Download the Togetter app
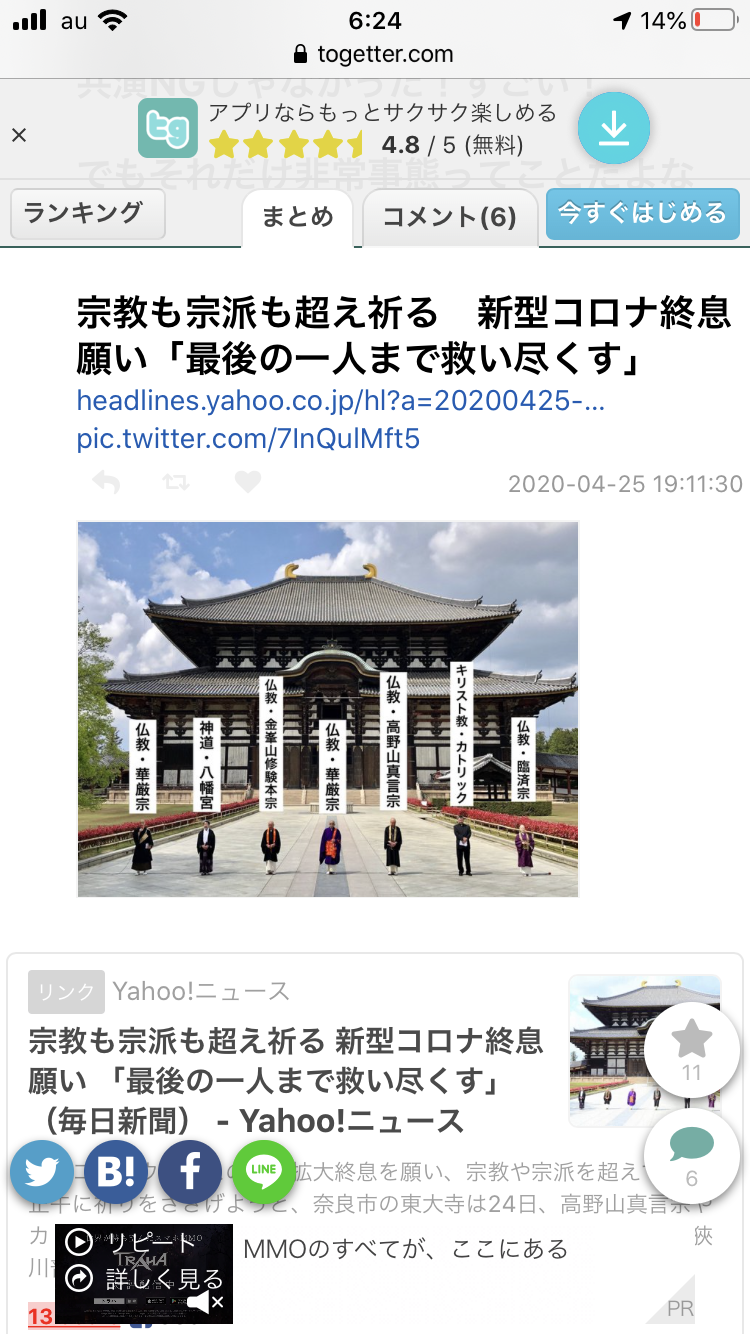 613,128
